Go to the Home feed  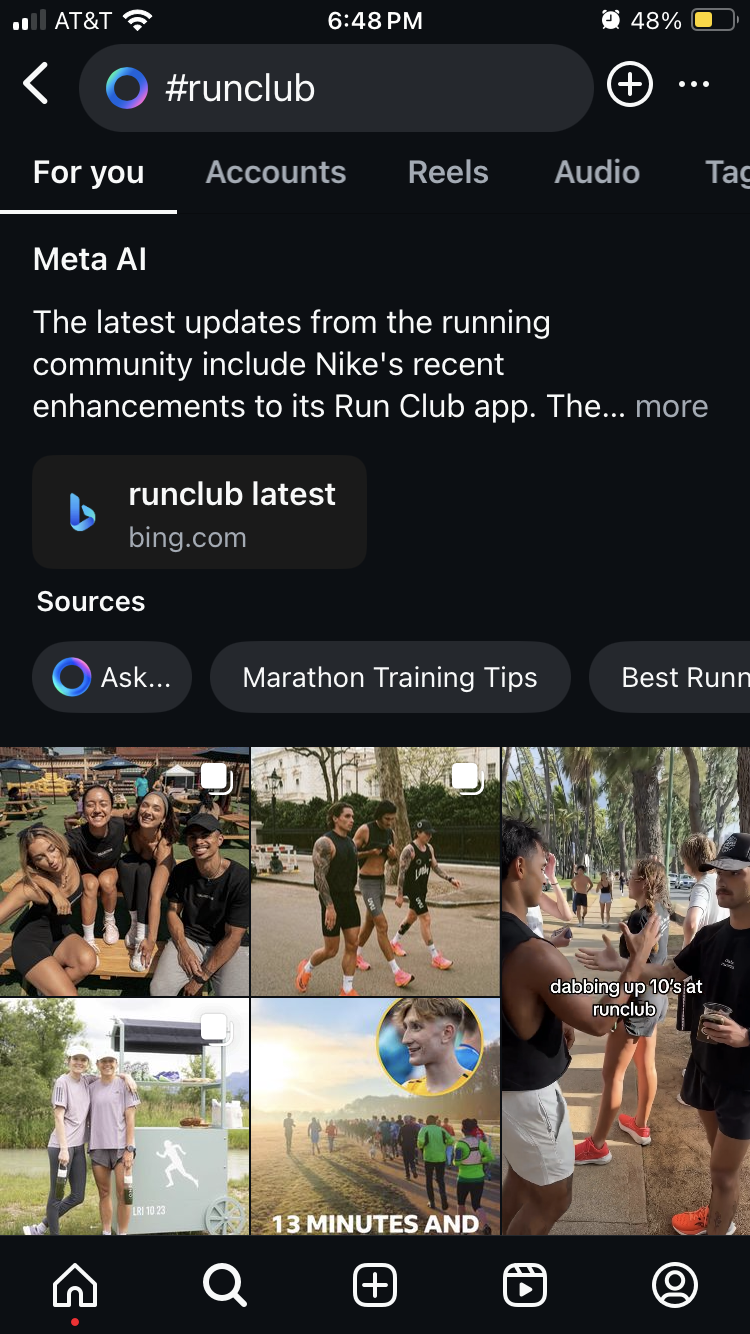click(75, 1285)
